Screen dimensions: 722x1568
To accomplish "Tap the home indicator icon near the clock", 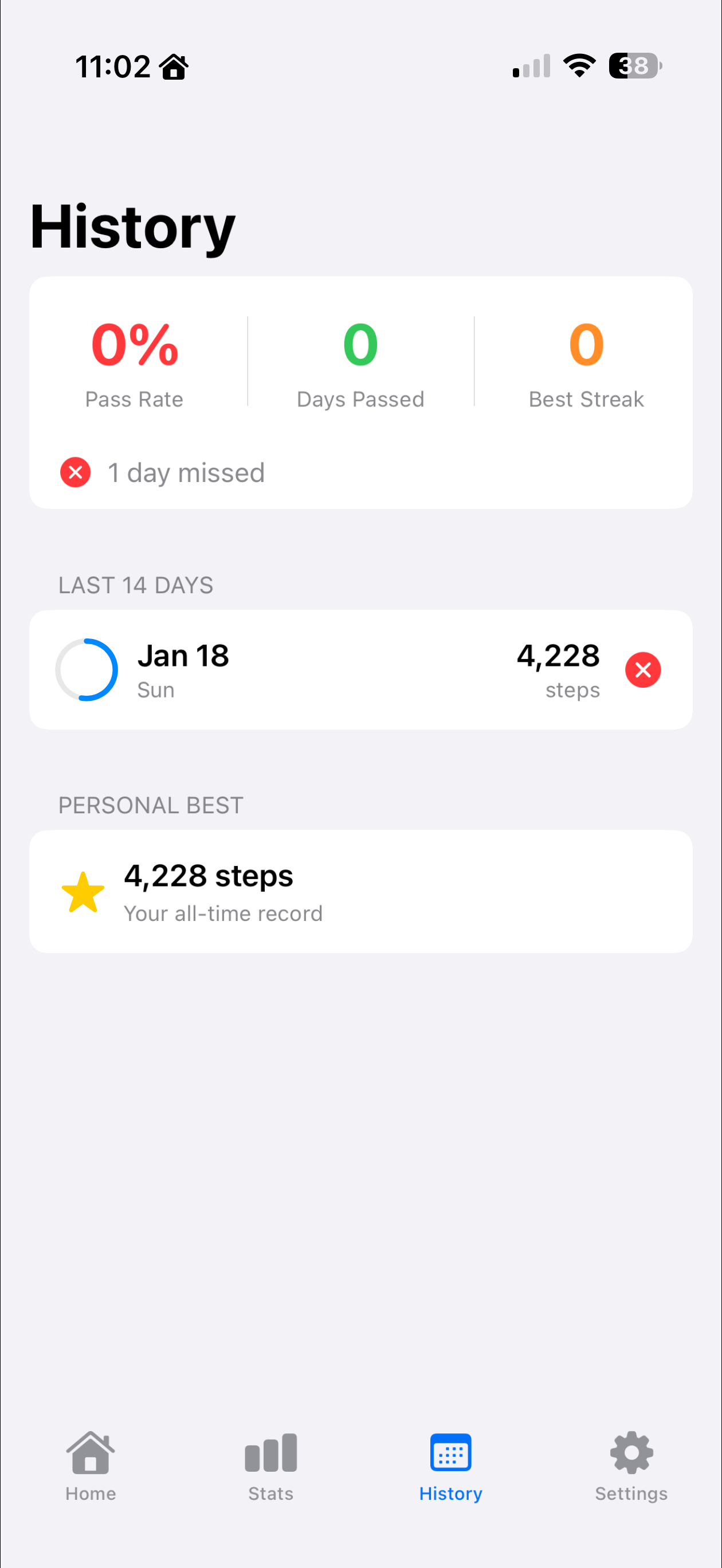I will pos(175,66).
